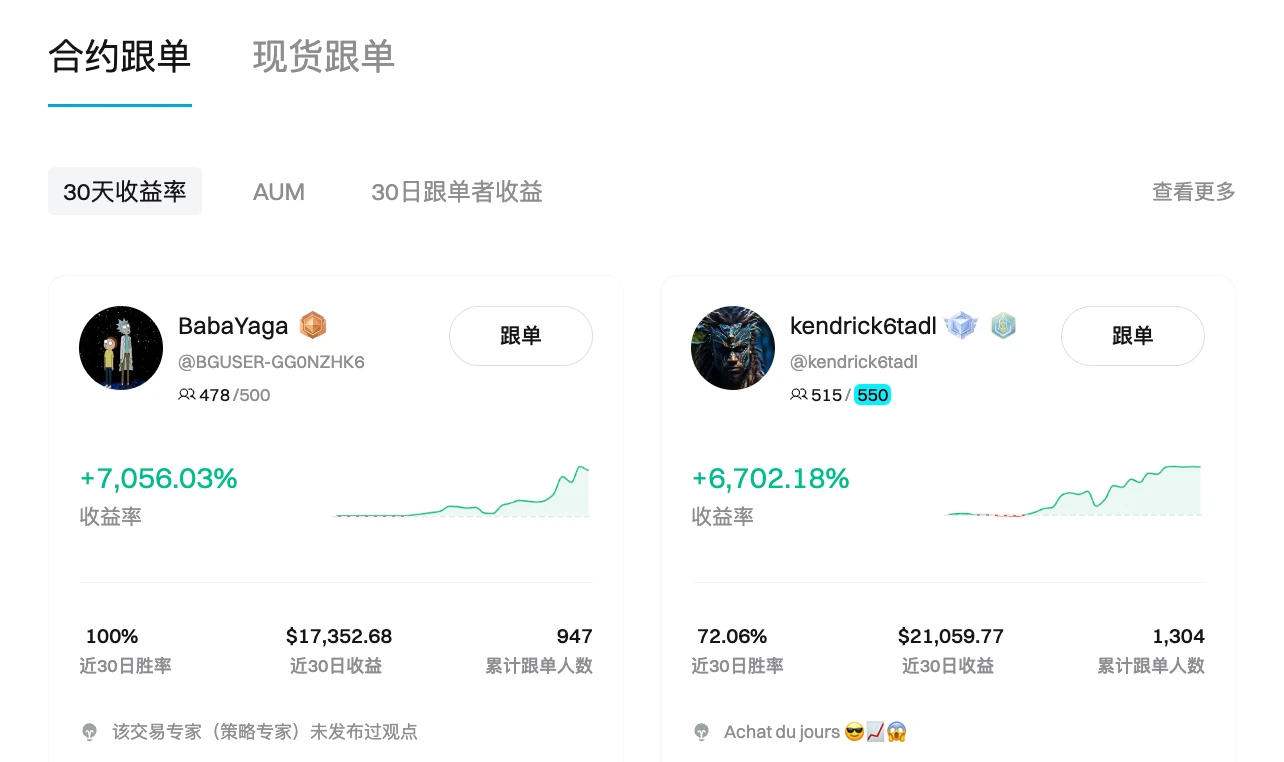Image resolution: width=1284 pixels, height=762 pixels.
Task: Open 查看更多 to see more traders
Action: pyautogui.click(x=1193, y=191)
